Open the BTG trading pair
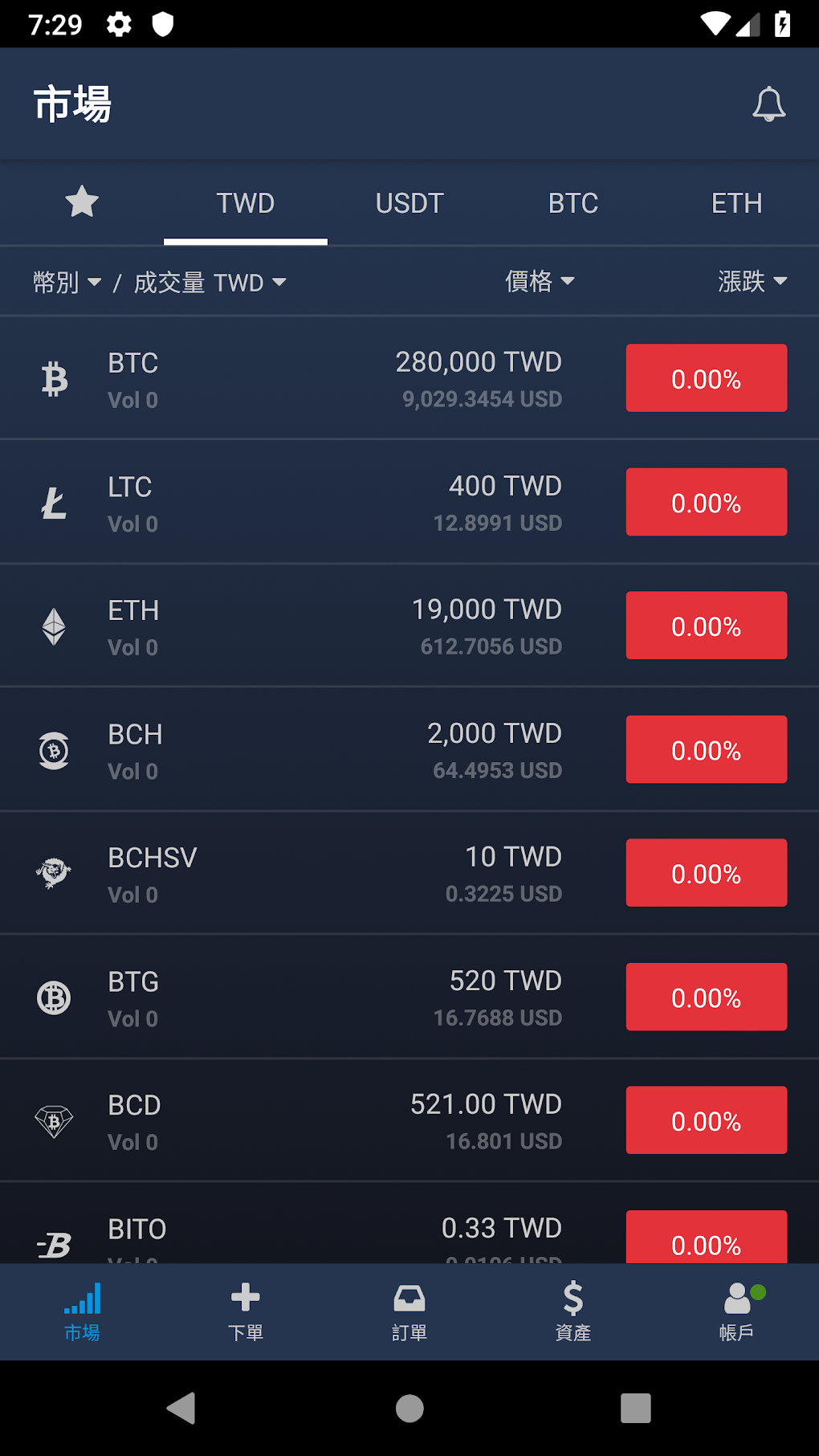Image resolution: width=819 pixels, height=1456 pixels. (x=321, y=998)
